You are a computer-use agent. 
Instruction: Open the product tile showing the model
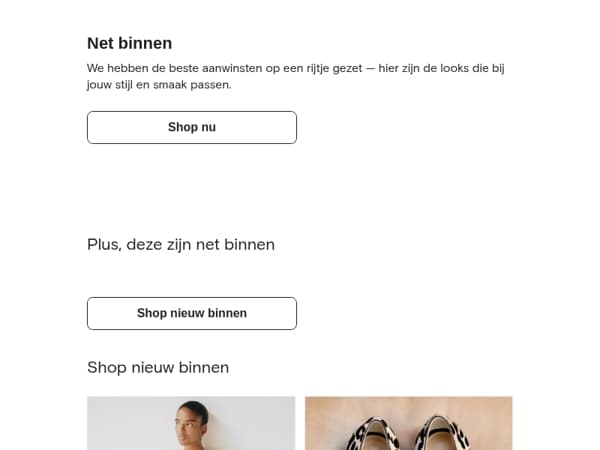191,423
